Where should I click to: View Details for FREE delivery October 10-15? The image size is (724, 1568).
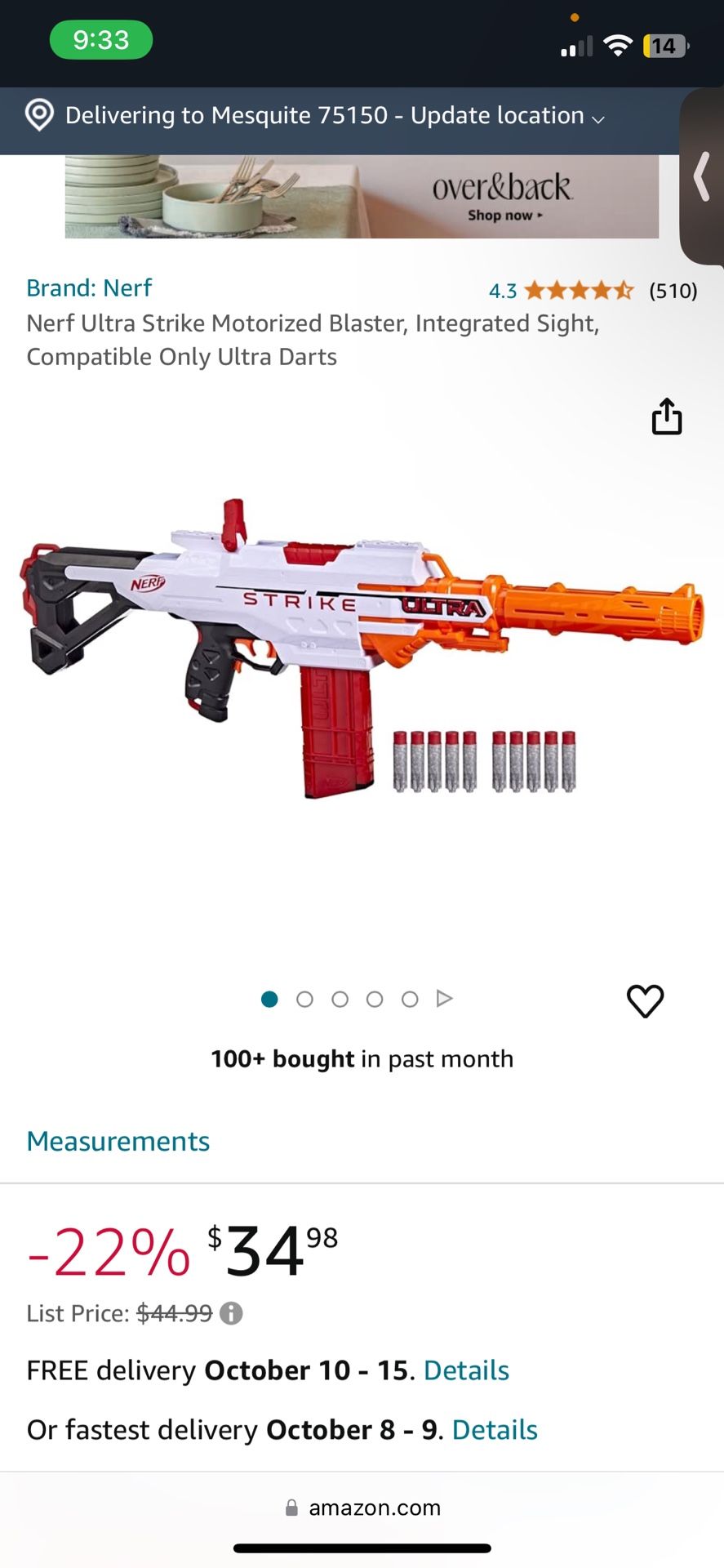[465, 1370]
